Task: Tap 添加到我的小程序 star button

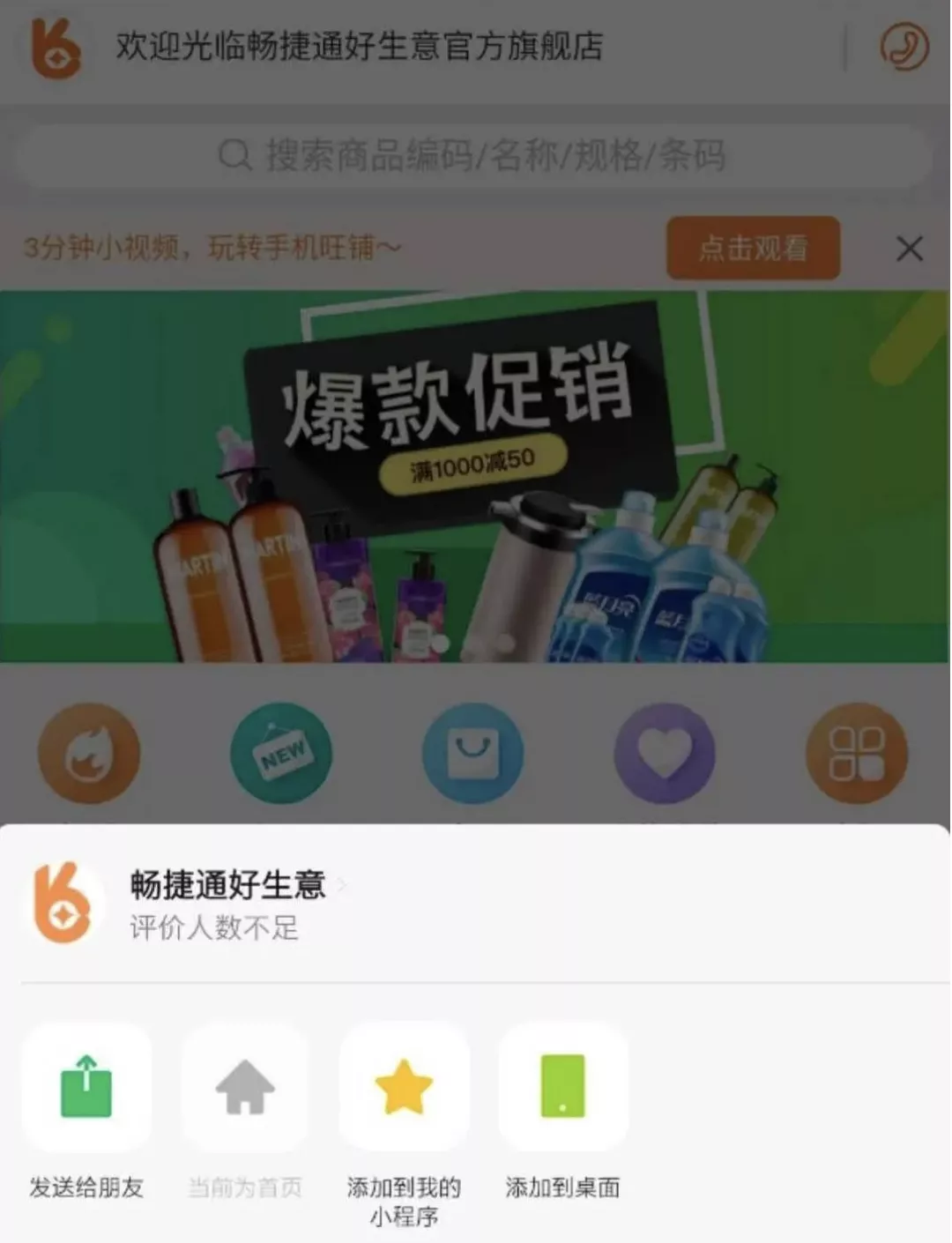Action: pyautogui.click(x=404, y=1087)
